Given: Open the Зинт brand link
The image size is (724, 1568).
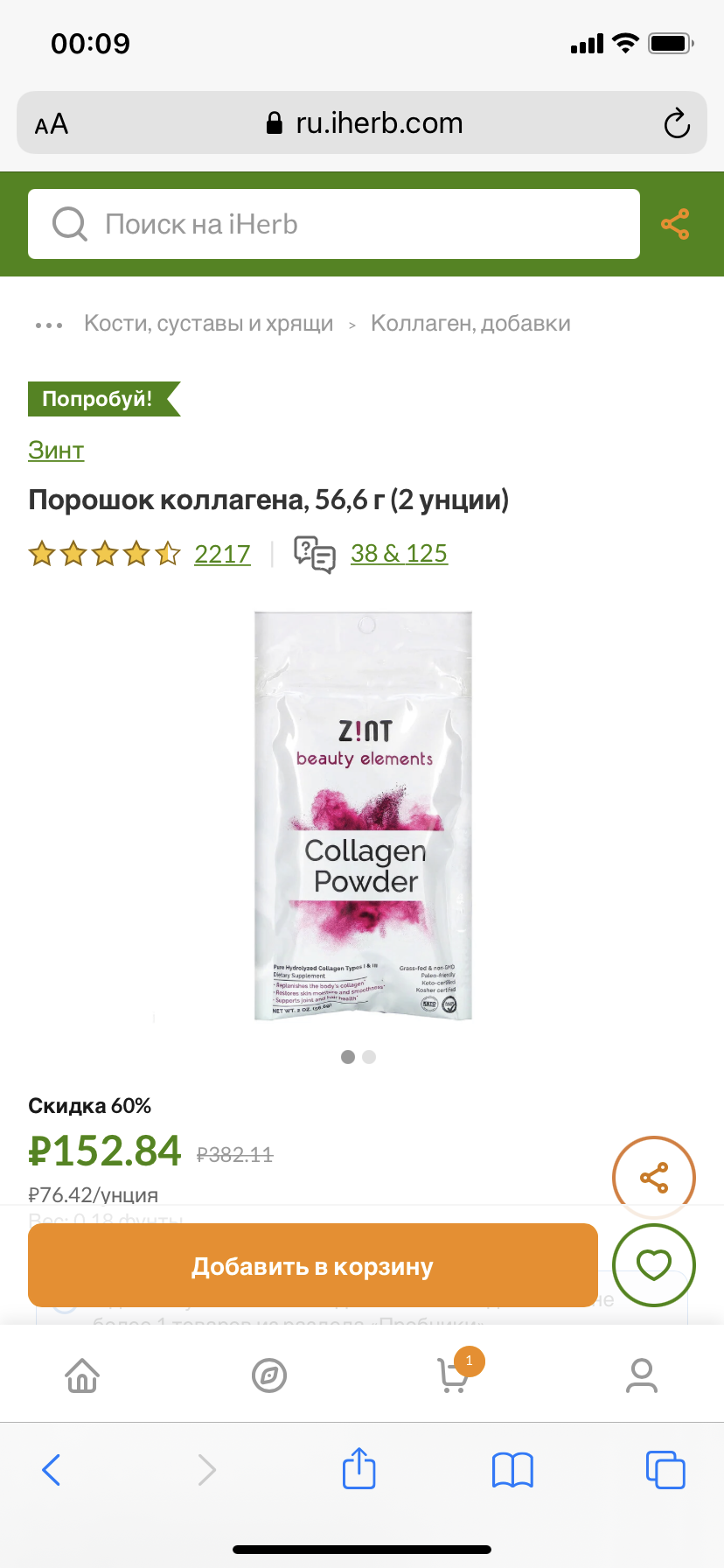Looking at the screenshot, I should [56, 450].
